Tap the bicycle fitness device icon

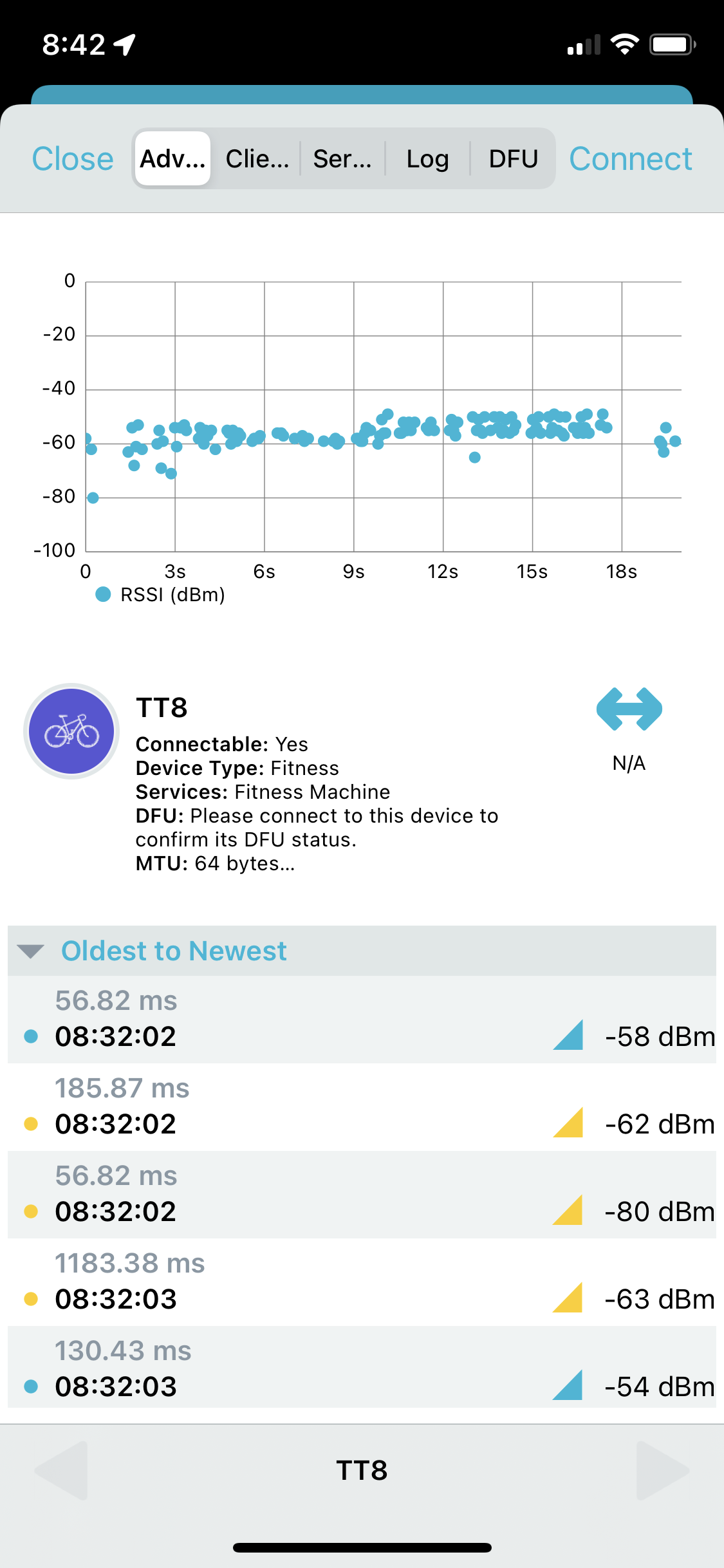click(x=73, y=729)
